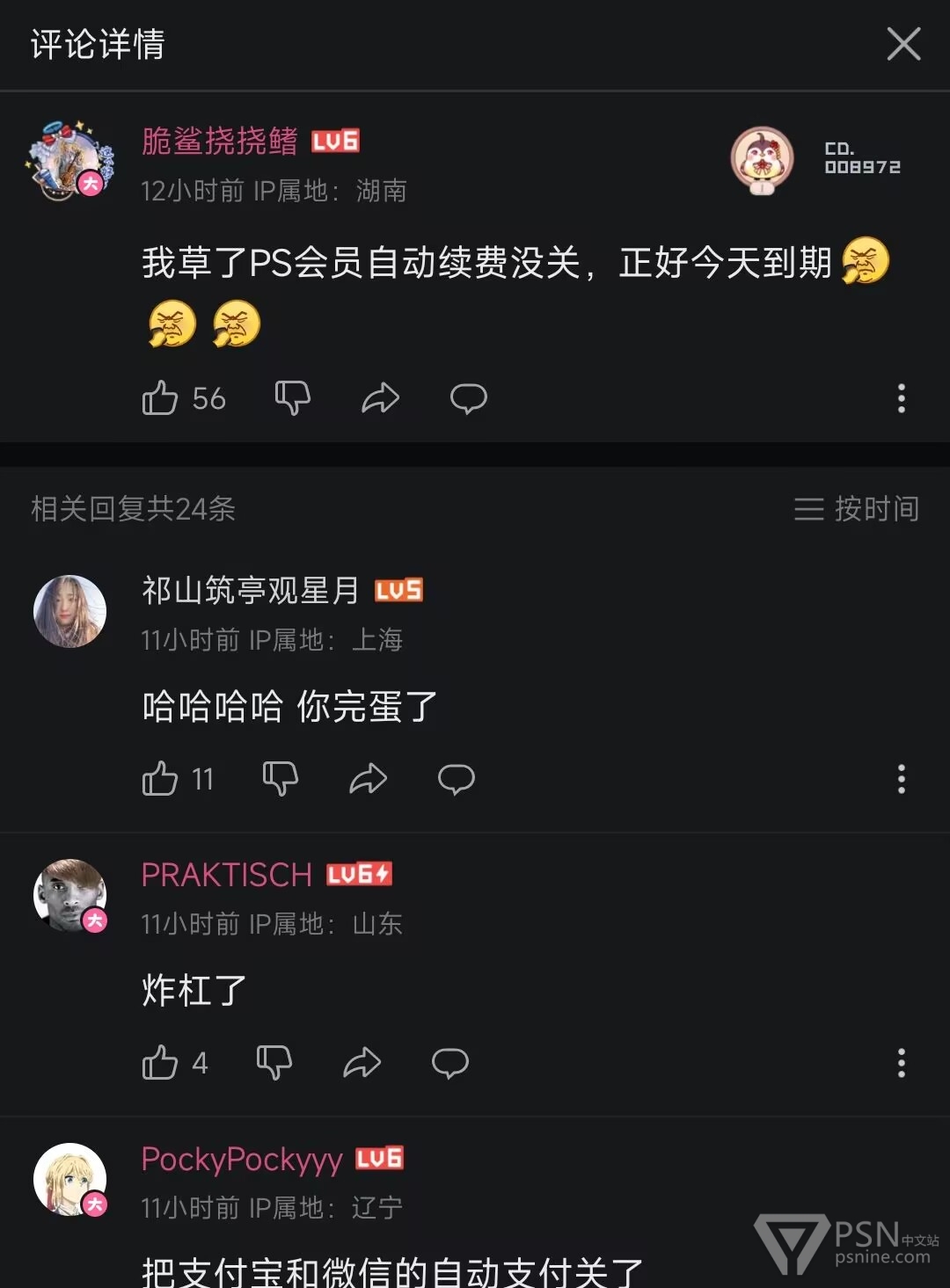Open 祁山筑亭观星月's profile avatar
950x1288 pixels.
[70, 611]
